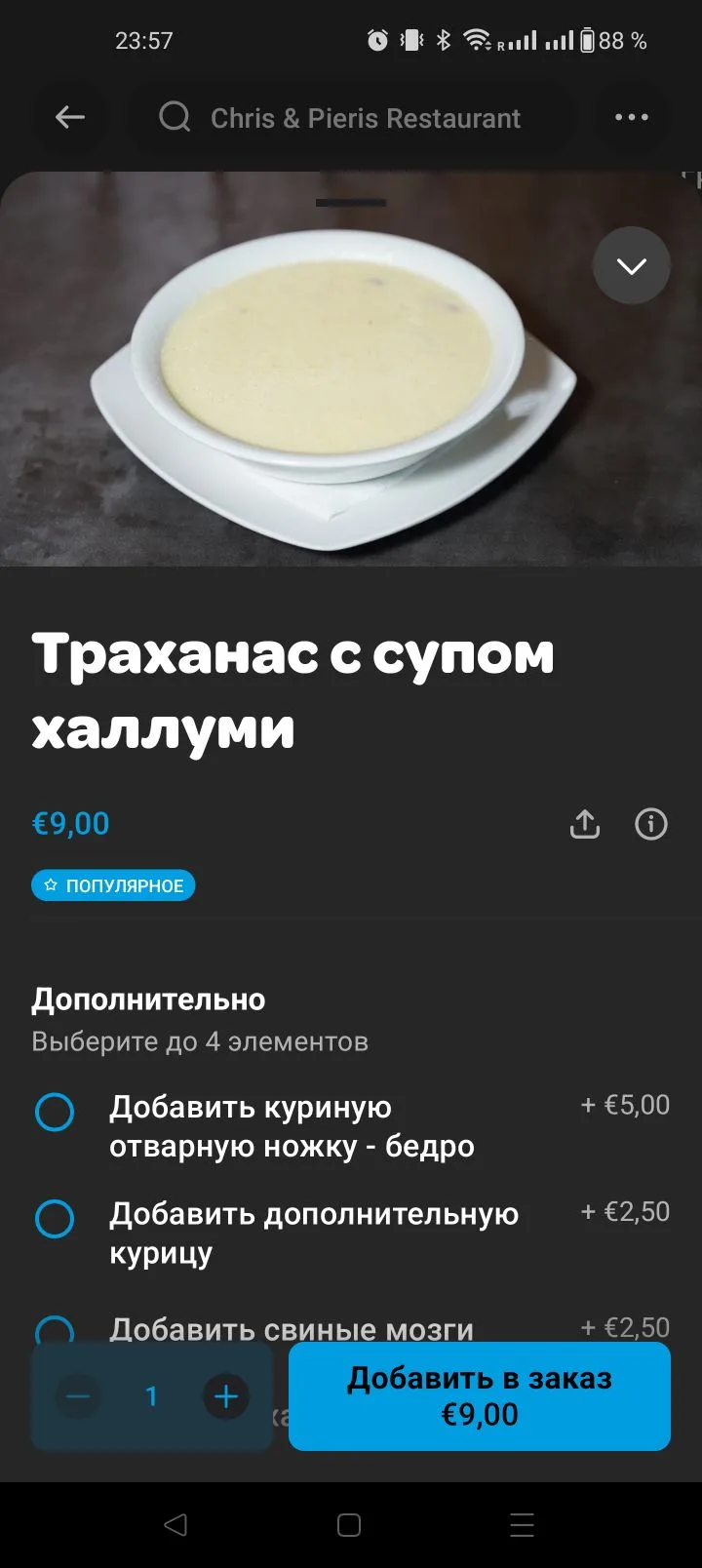Image resolution: width=702 pixels, height=1568 pixels.
Task: Go to the system home screen
Action: [x=349, y=1525]
